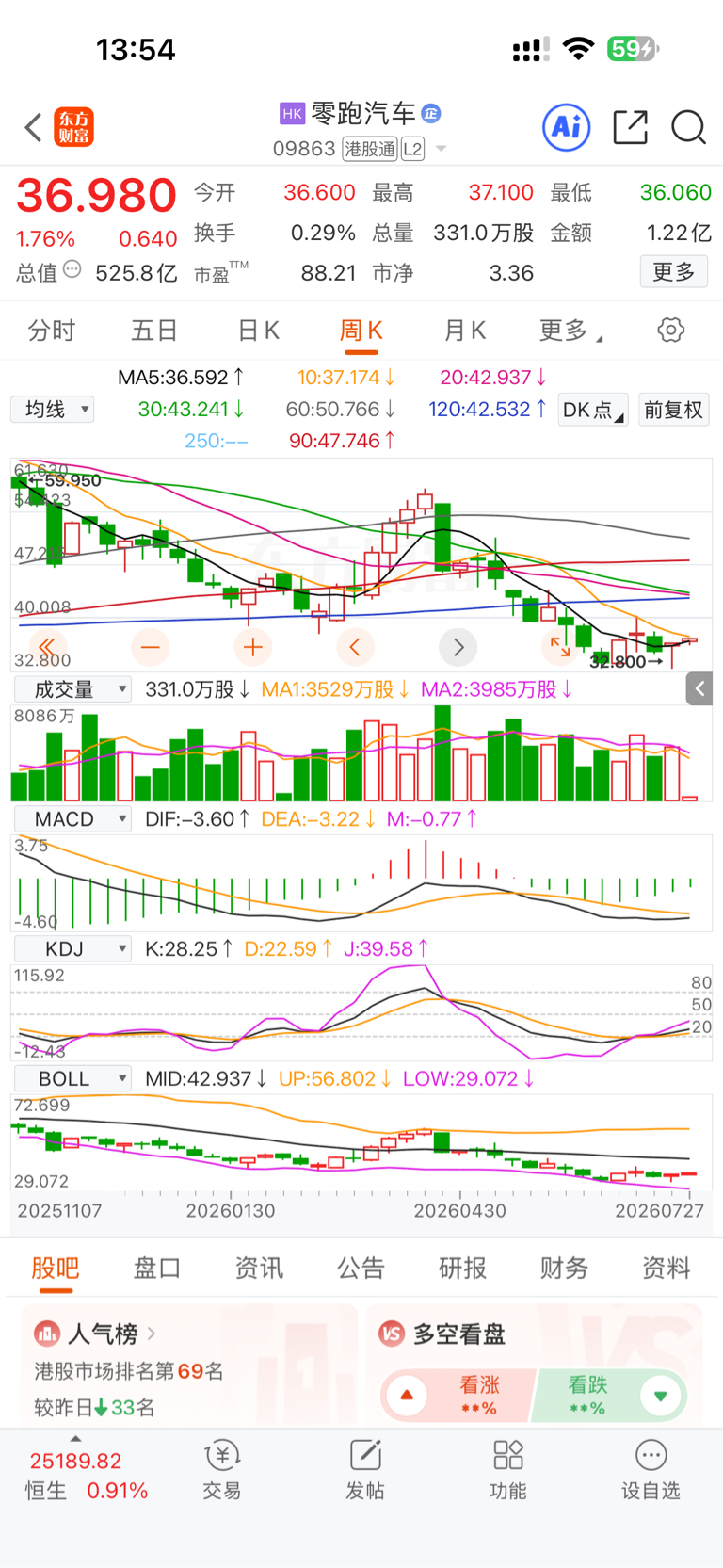Change MACD indicator dropdown
Image resolution: width=723 pixels, height=1568 pixels.
pyautogui.click(x=72, y=819)
